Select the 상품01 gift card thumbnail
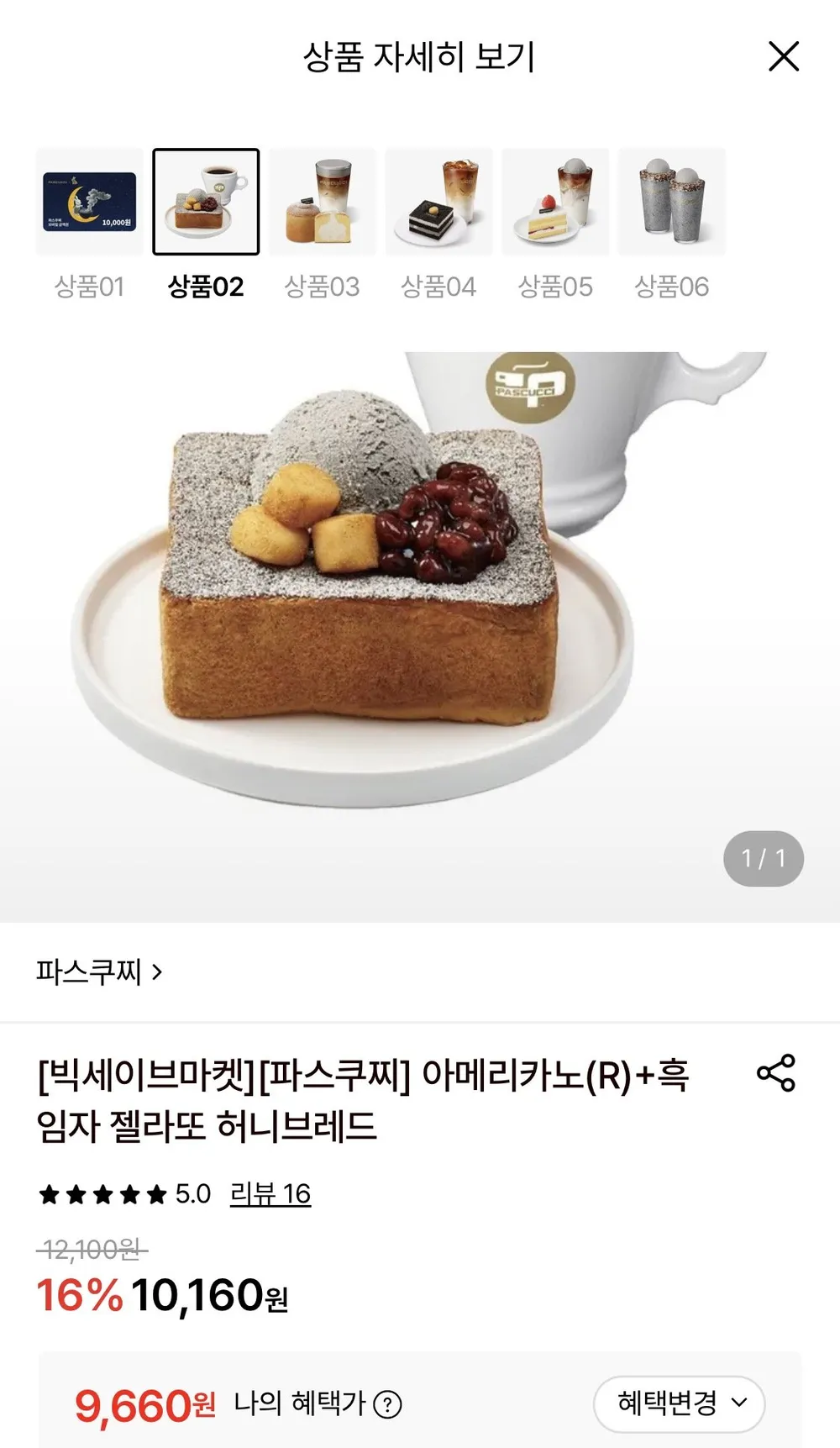The image size is (840, 1448). point(89,202)
